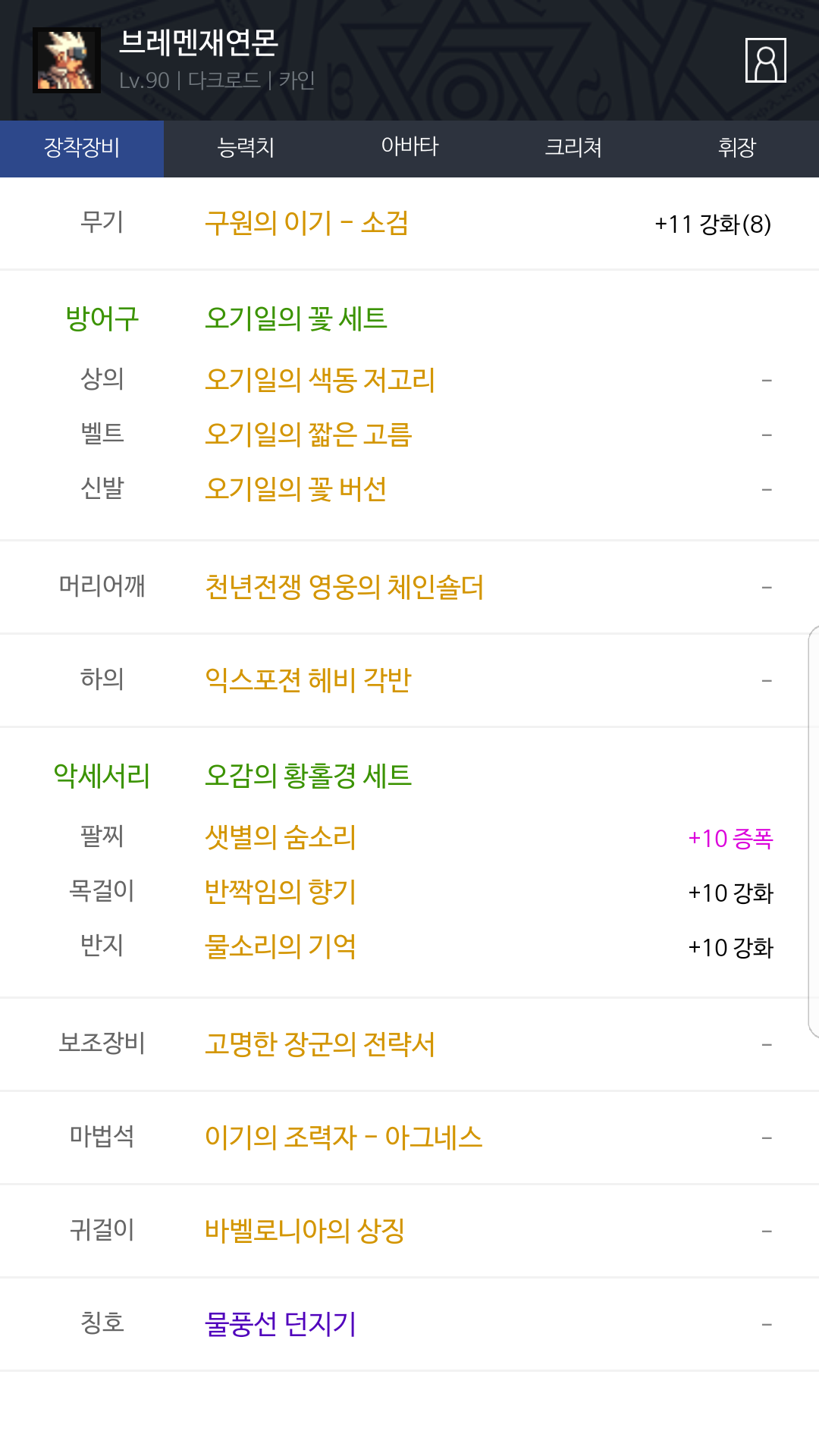Open magic stone 이기의 조력자 - 아그네스
The height and width of the screenshot is (1456, 819).
(344, 1138)
